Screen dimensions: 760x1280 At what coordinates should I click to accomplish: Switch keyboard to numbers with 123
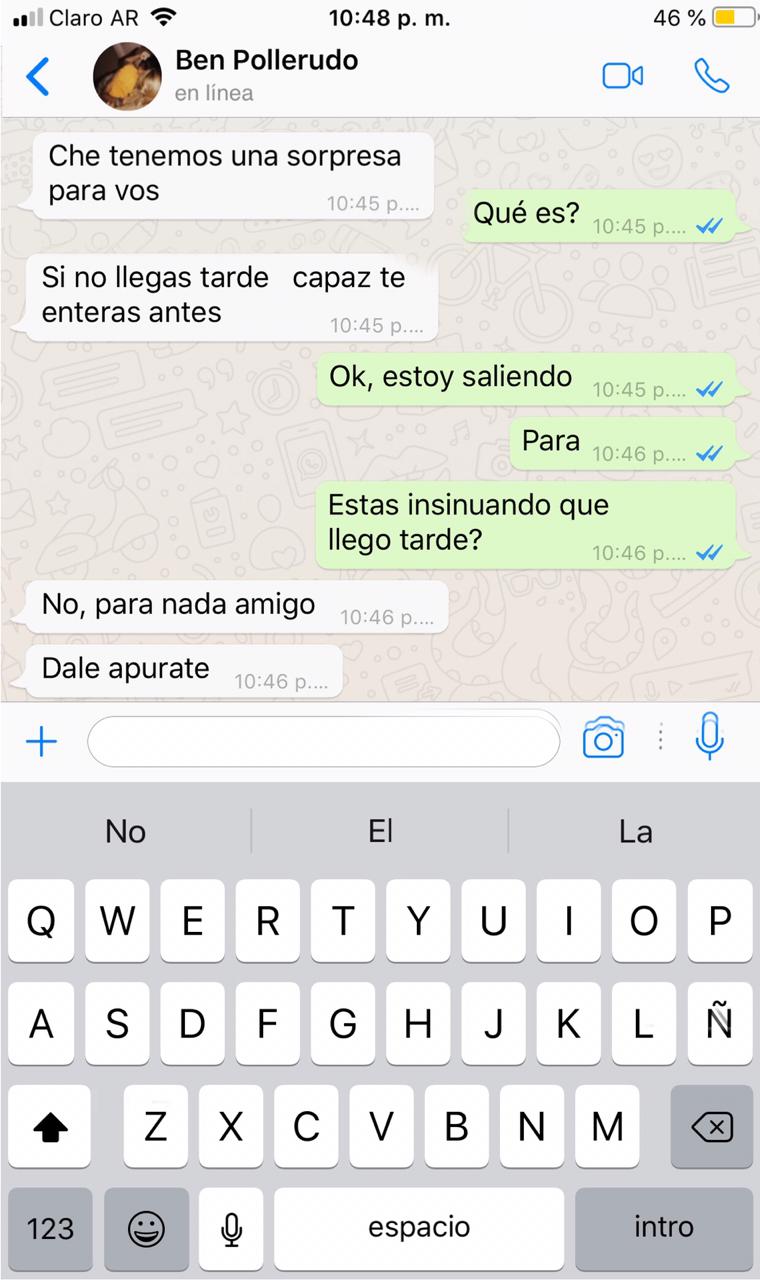click(x=50, y=1228)
